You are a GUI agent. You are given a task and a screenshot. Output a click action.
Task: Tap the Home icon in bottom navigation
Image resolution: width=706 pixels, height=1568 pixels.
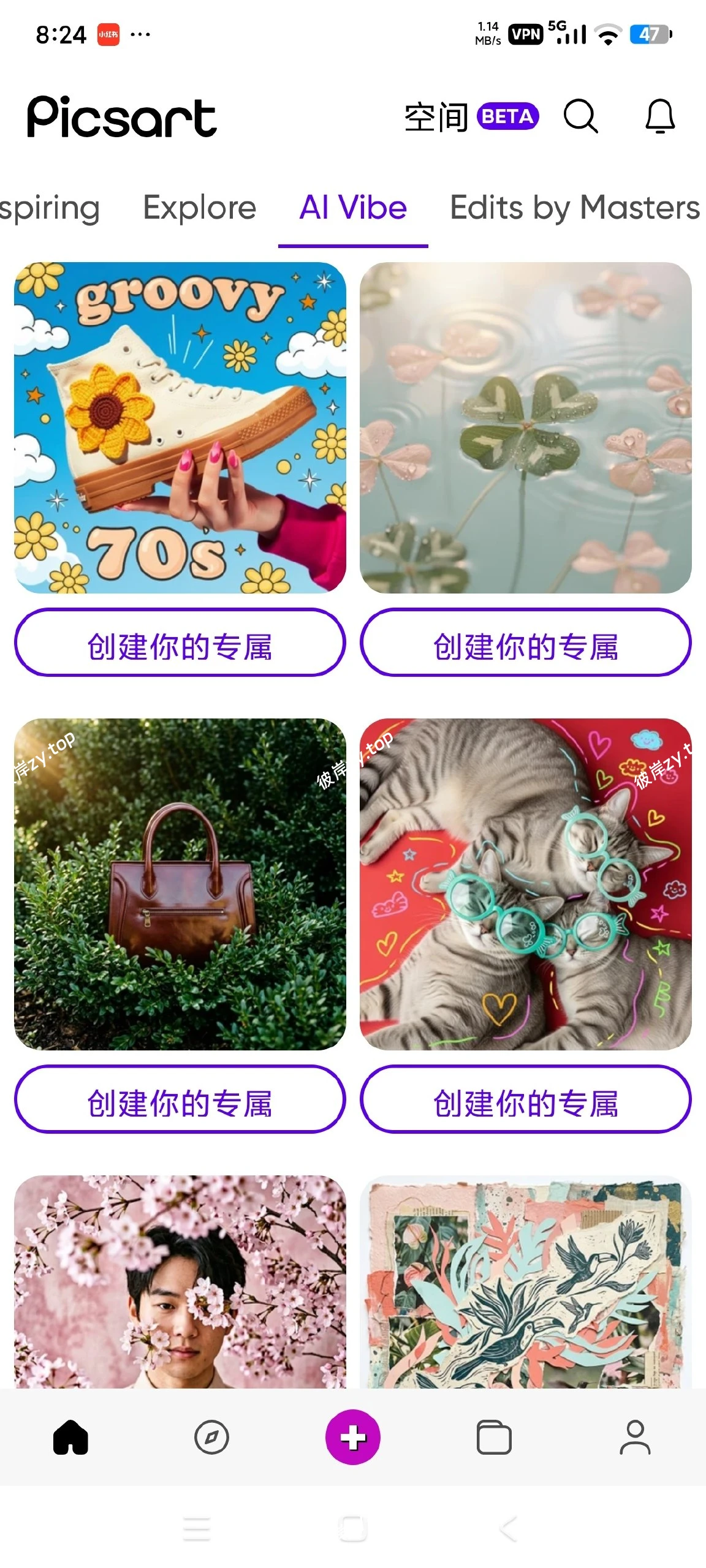point(70,1438)
